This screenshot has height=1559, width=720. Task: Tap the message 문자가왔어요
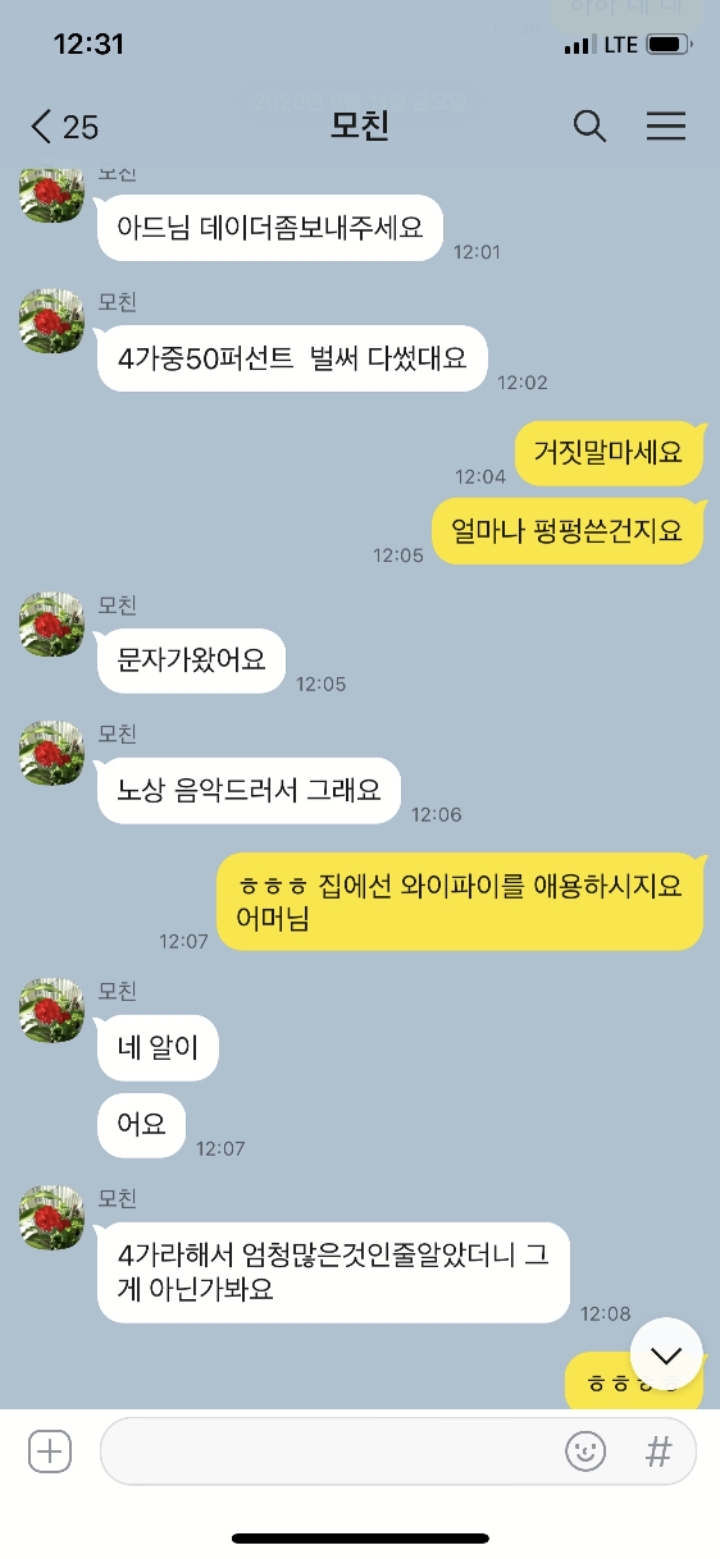190,660
